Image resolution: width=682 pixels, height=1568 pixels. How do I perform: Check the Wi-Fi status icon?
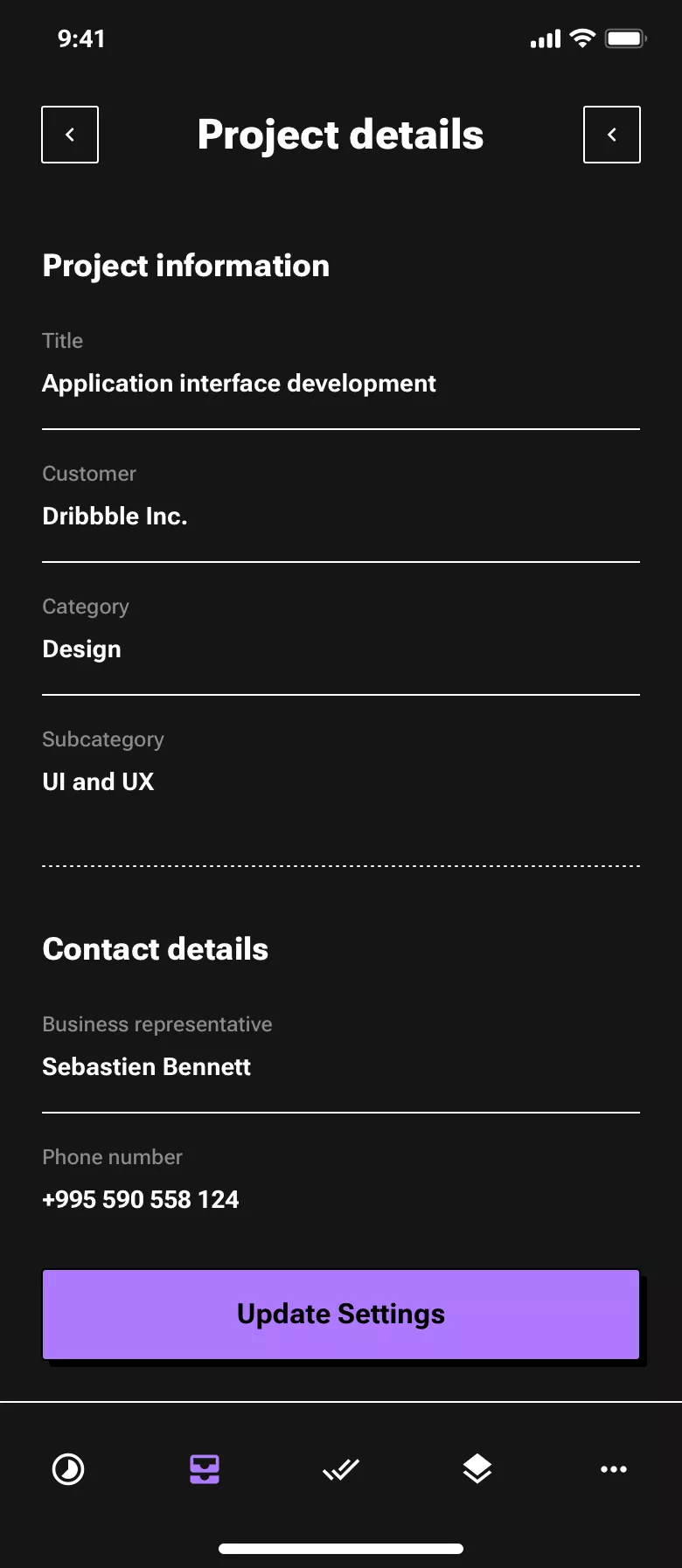581,38
